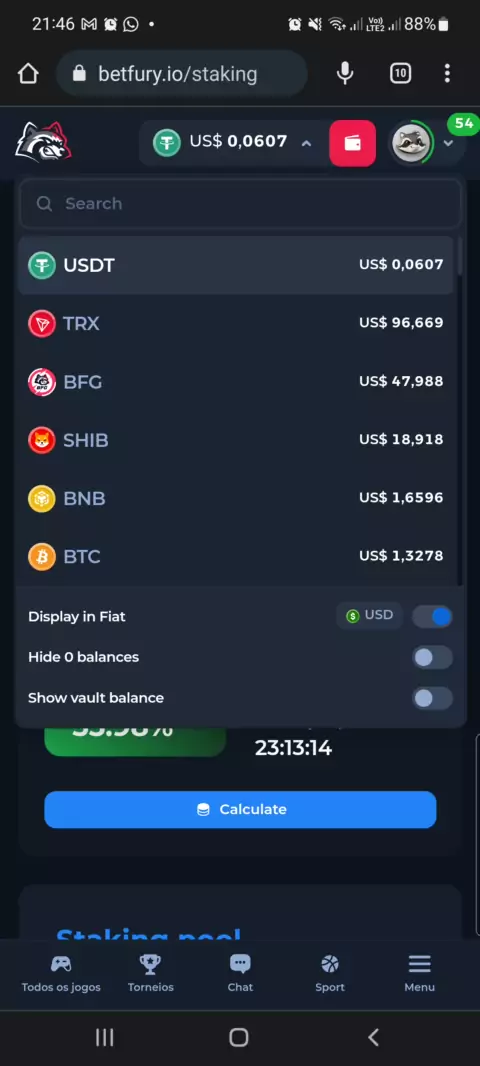Pick BTC from the currency list
This screenshot has height=1066, width=480.
[x=236, y=557]
